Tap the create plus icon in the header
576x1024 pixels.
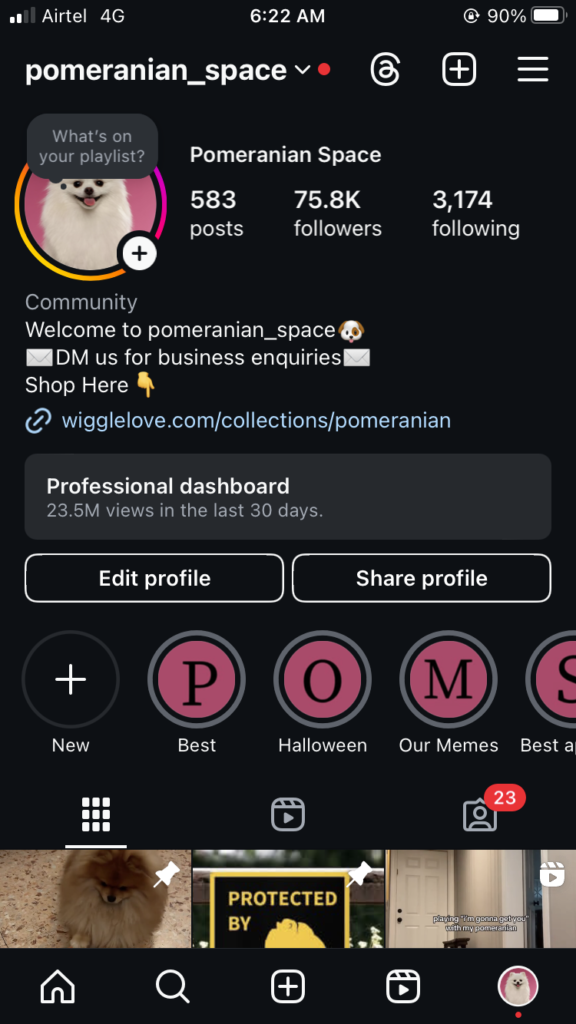[459, 69]
